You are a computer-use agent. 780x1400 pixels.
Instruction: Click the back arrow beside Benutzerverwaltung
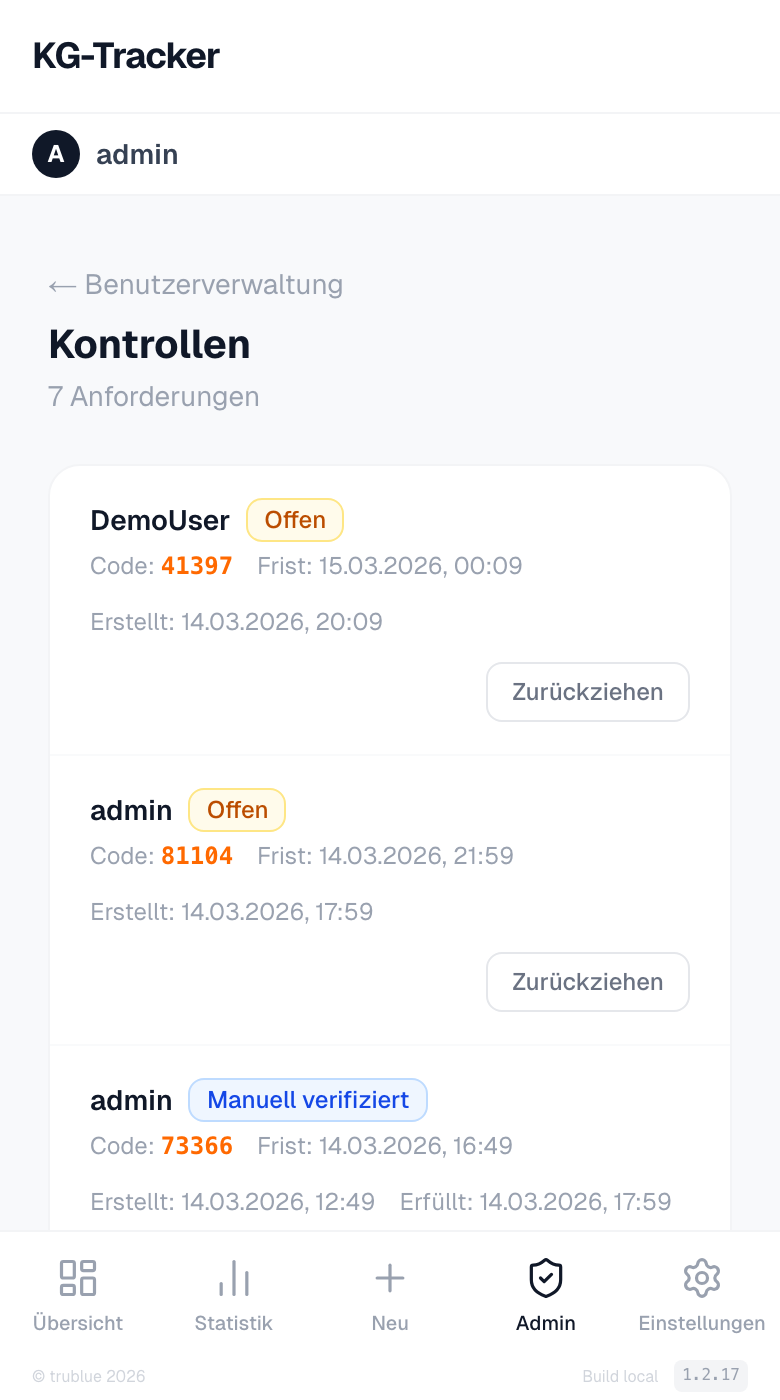(61, 285)
